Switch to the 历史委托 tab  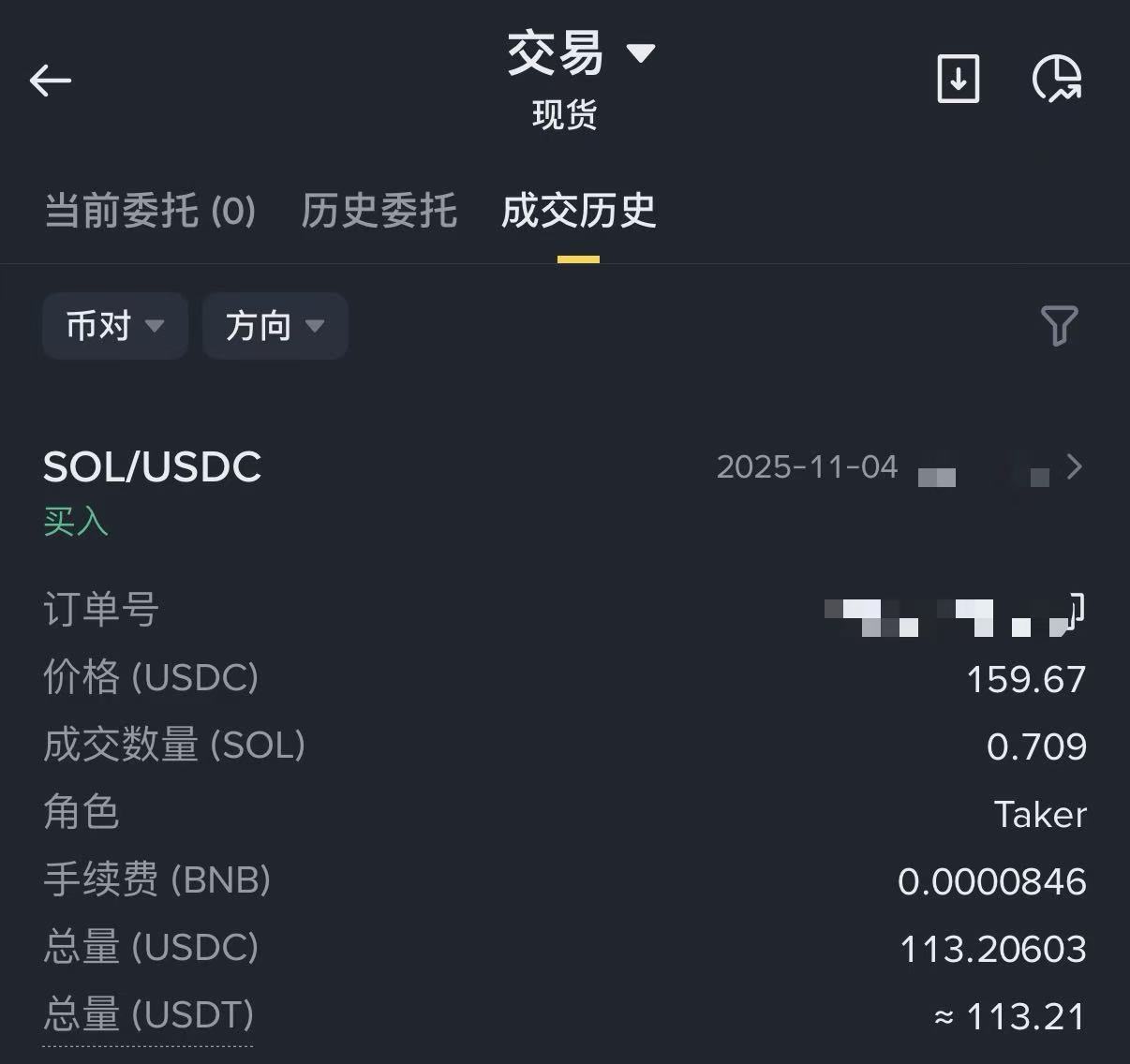tap(379, 211)
